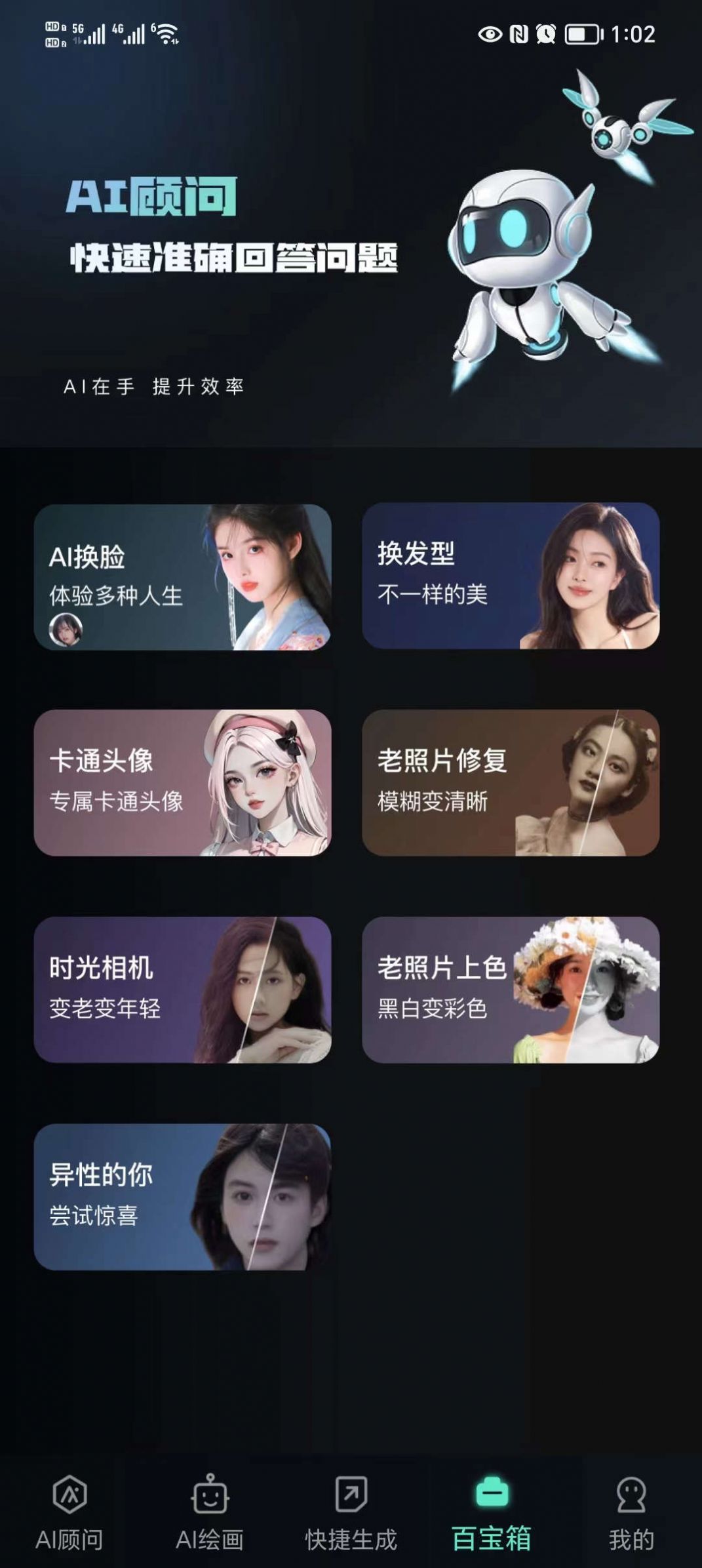
Task: Select the 卡通头像 cartoon avatar card
Action: pos(182,782)
